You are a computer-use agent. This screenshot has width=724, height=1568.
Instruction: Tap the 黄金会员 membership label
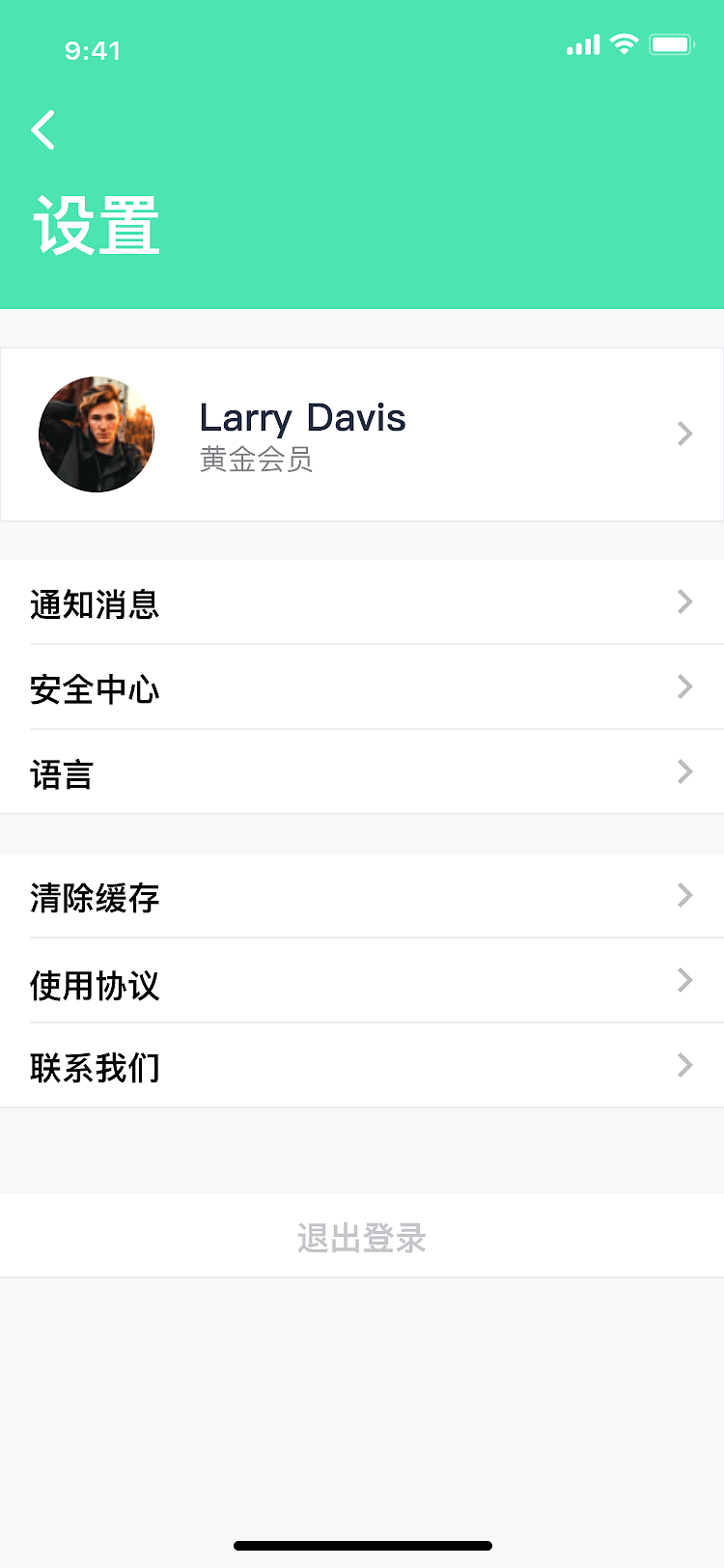point(256,461)
